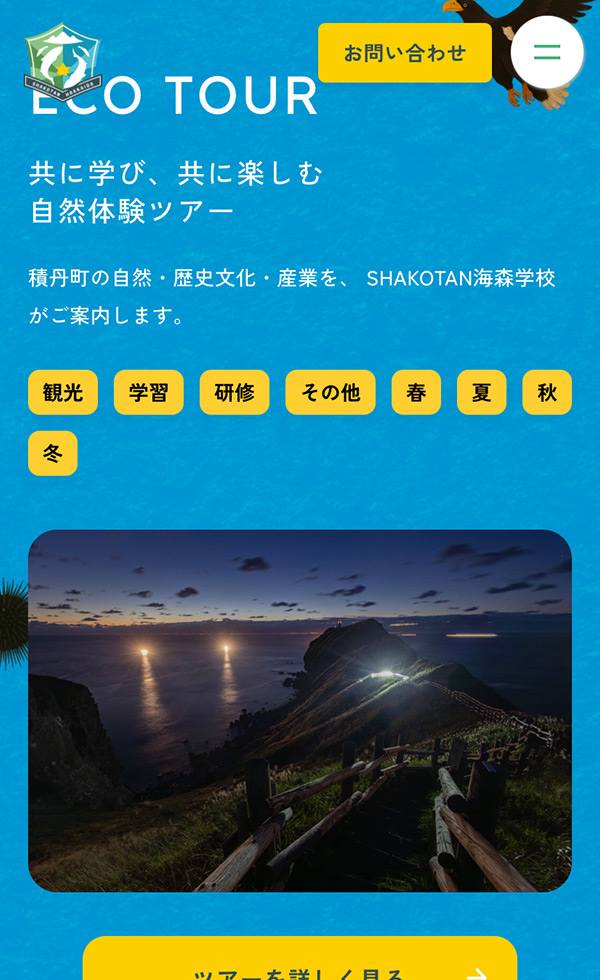
Task: Select the 学習 chip
Action: (x=149, y=392)
